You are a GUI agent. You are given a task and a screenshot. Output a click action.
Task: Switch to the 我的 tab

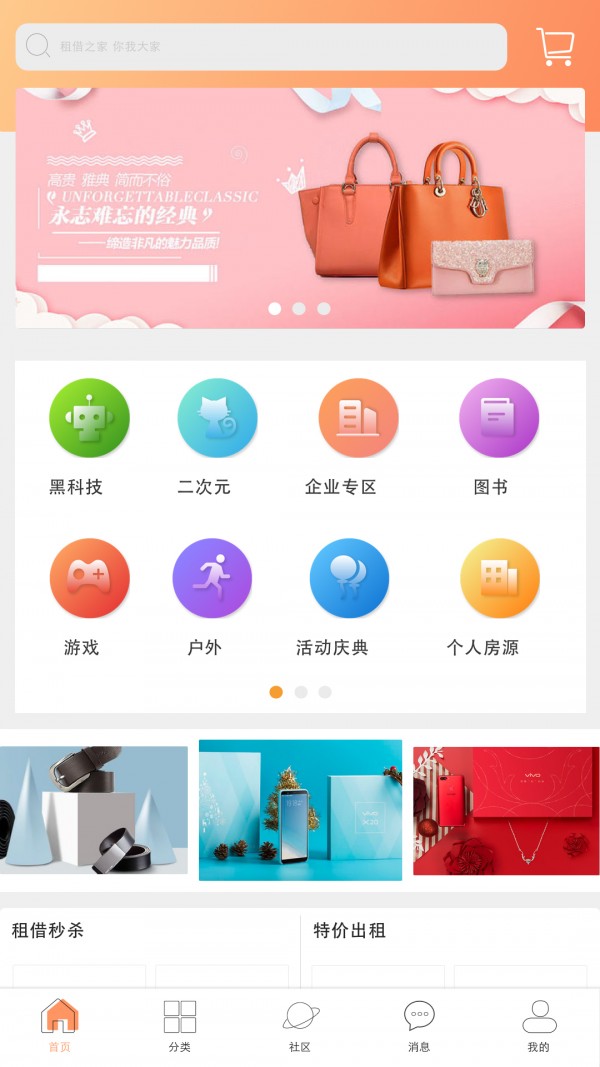[x=538, y=1026]
